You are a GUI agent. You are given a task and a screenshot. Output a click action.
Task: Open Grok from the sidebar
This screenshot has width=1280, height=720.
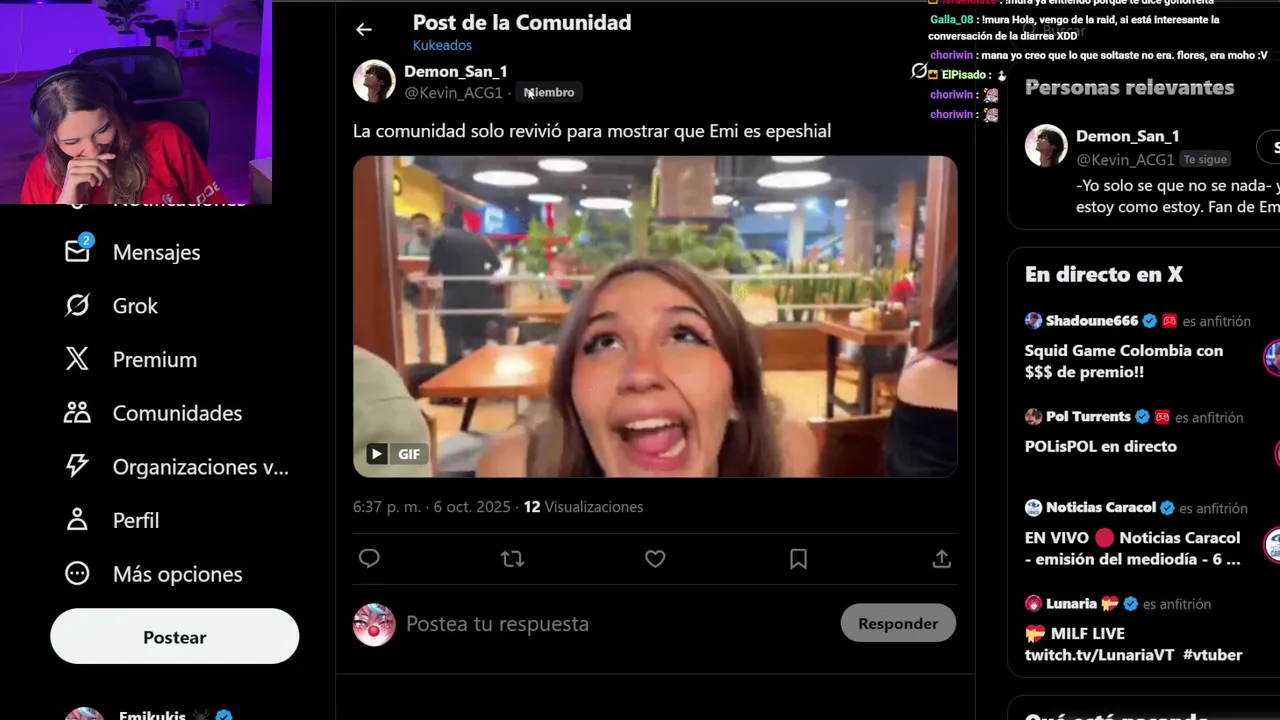134,306
